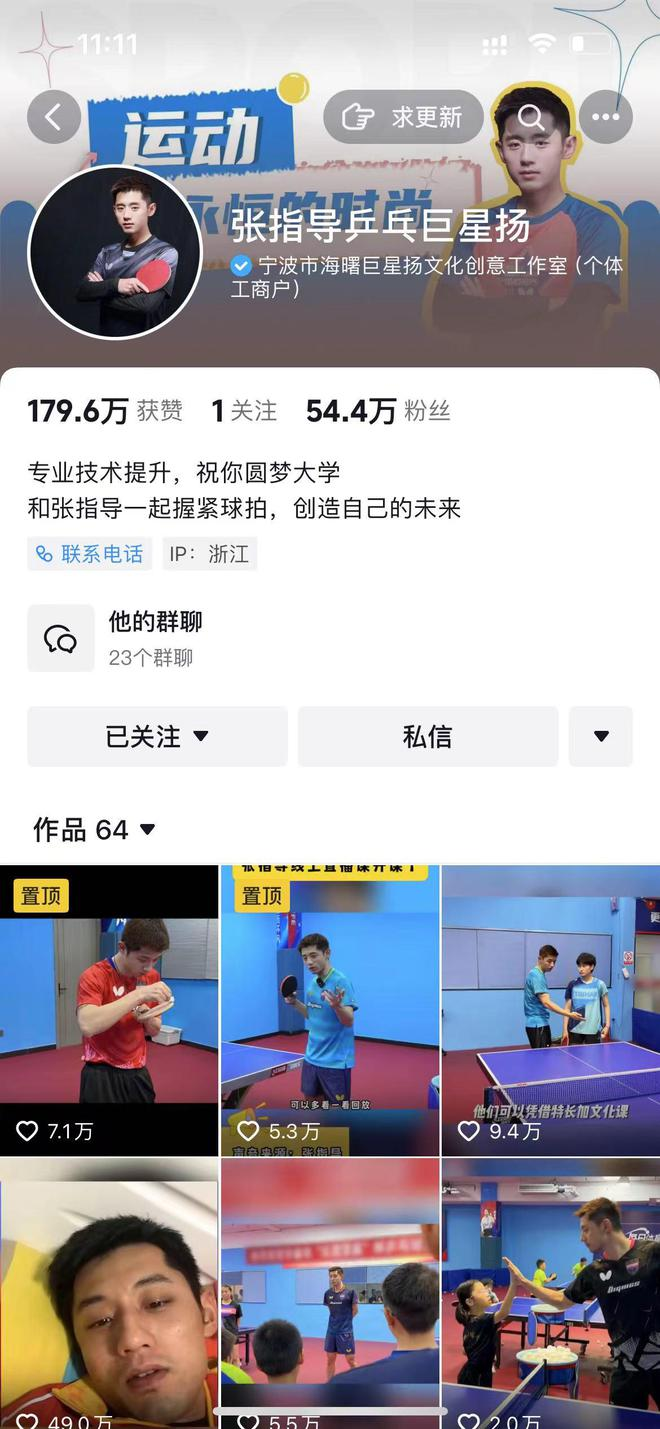This screenshot has width=660, height=1429.
Task: Send a 私信 private message
Action: point(428,737)
